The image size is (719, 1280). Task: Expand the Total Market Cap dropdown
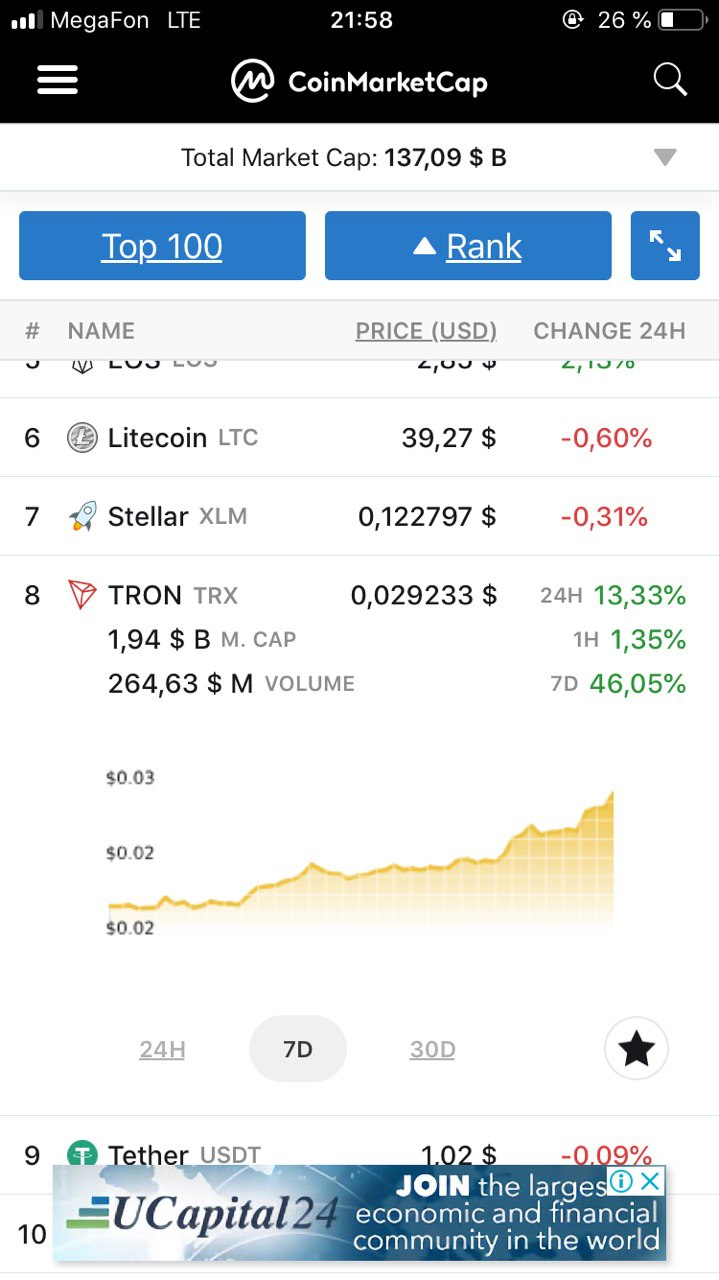(665, 158)
